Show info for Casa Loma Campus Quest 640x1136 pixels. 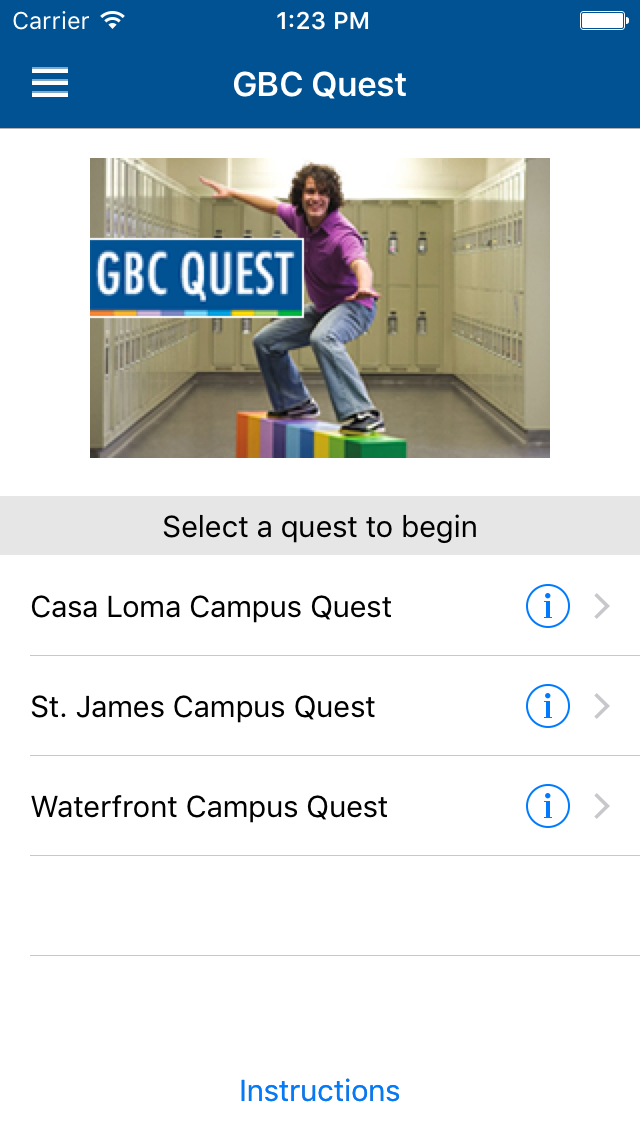[547, 606]
